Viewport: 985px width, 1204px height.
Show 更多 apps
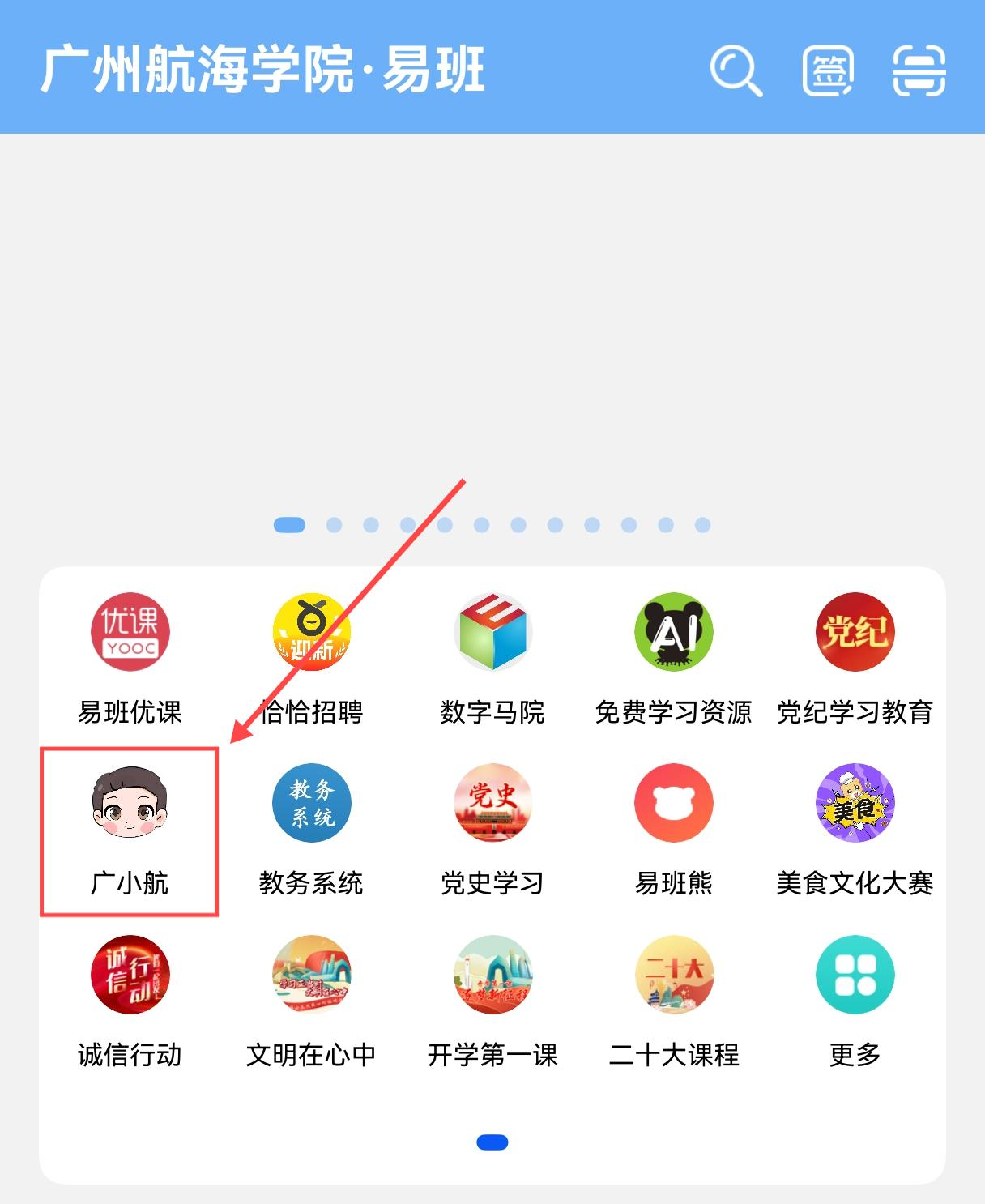[x=855, y=976]
